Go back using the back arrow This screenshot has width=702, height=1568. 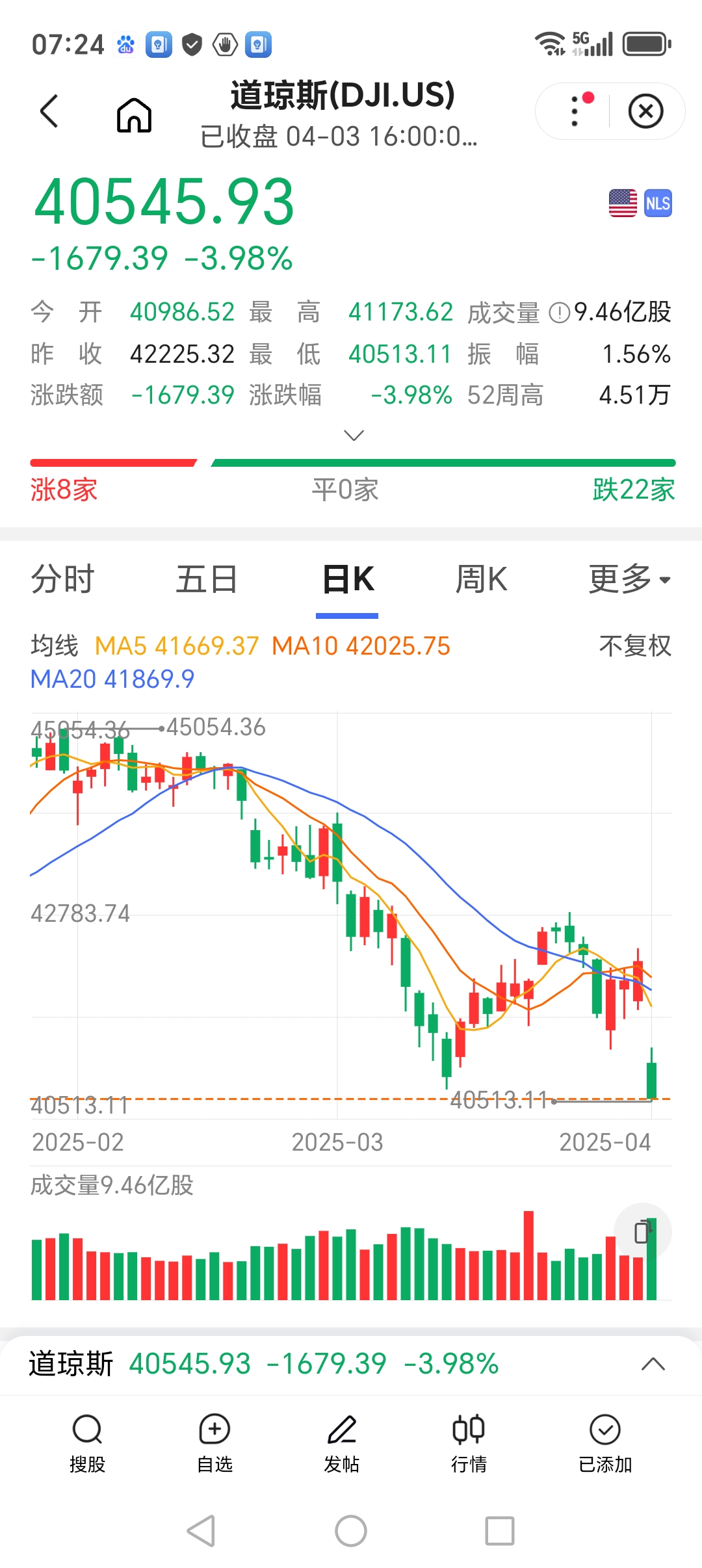click(49, 112)
